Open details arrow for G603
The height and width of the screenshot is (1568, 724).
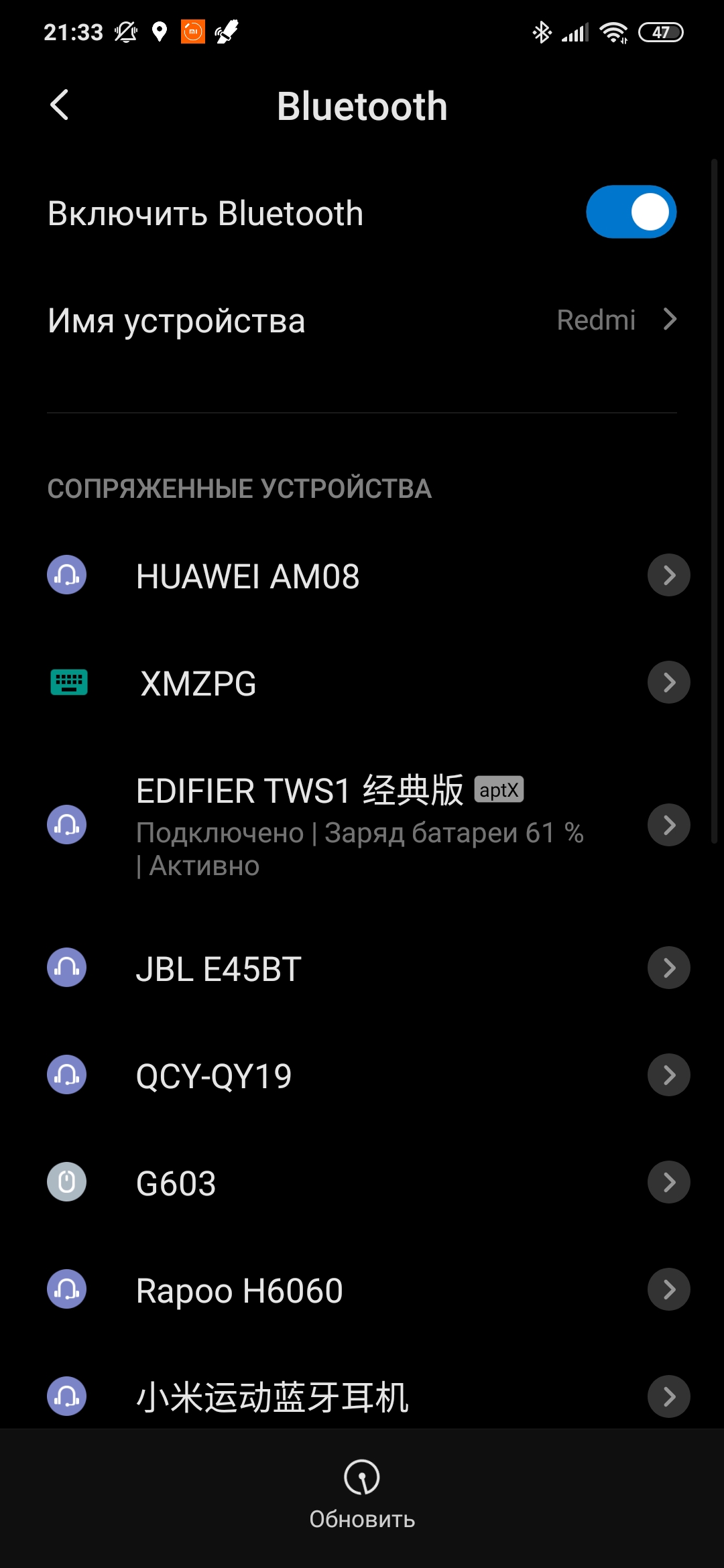(x=668, y=1182)
